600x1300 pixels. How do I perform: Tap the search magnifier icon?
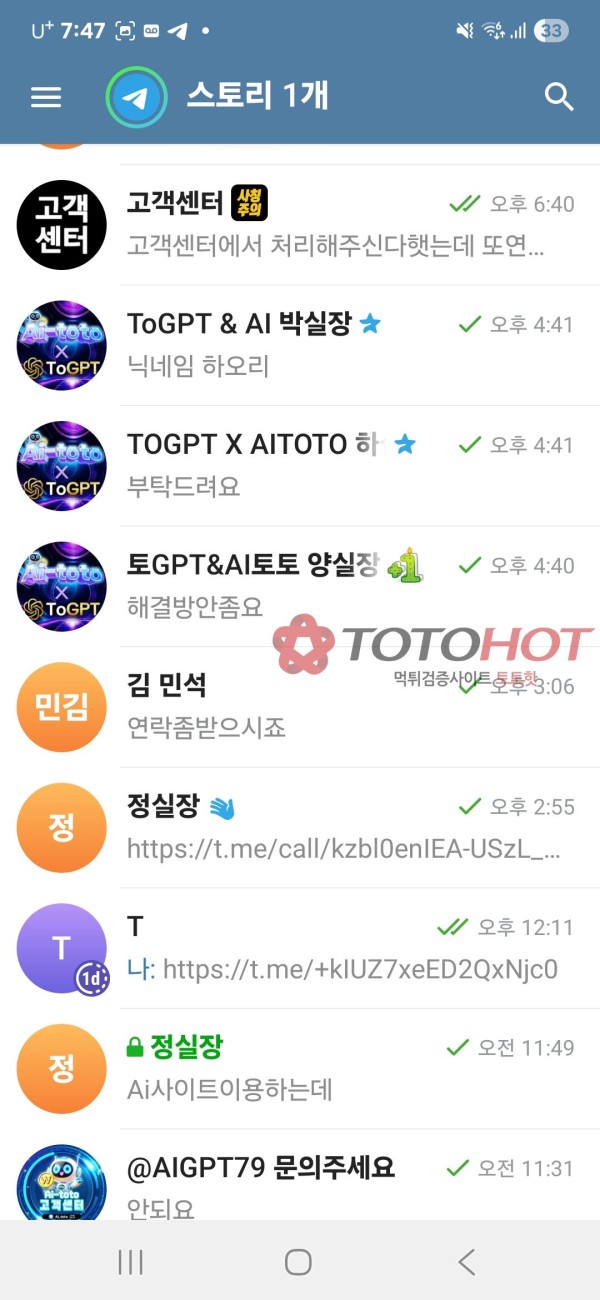[x=558, y=97]
